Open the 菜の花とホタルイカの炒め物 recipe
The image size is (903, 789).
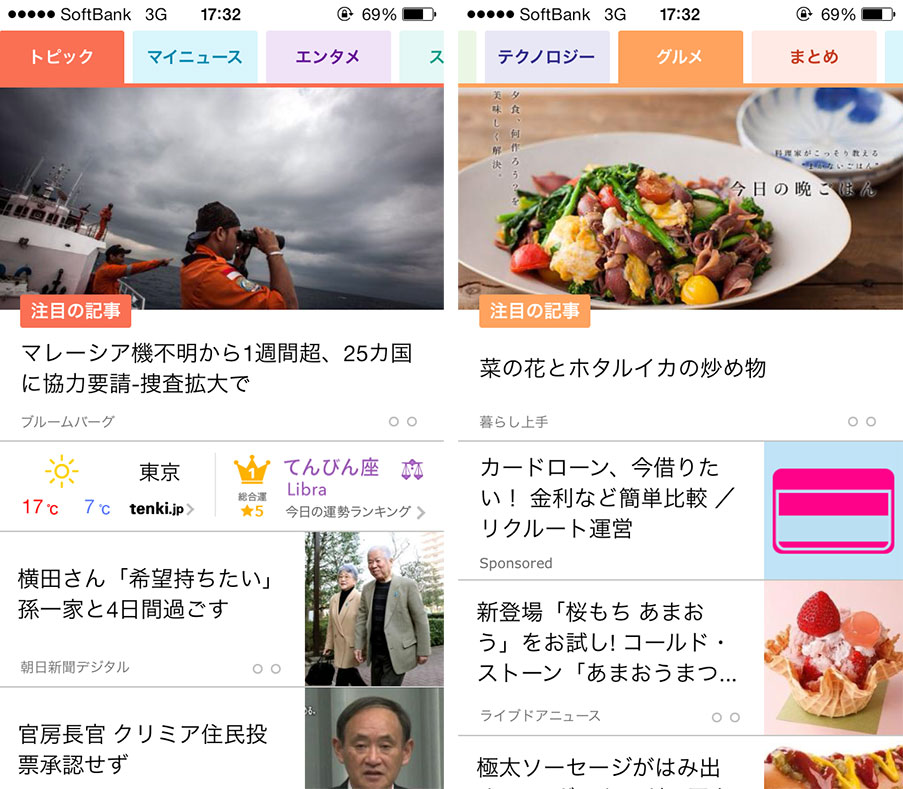point(623,368)
